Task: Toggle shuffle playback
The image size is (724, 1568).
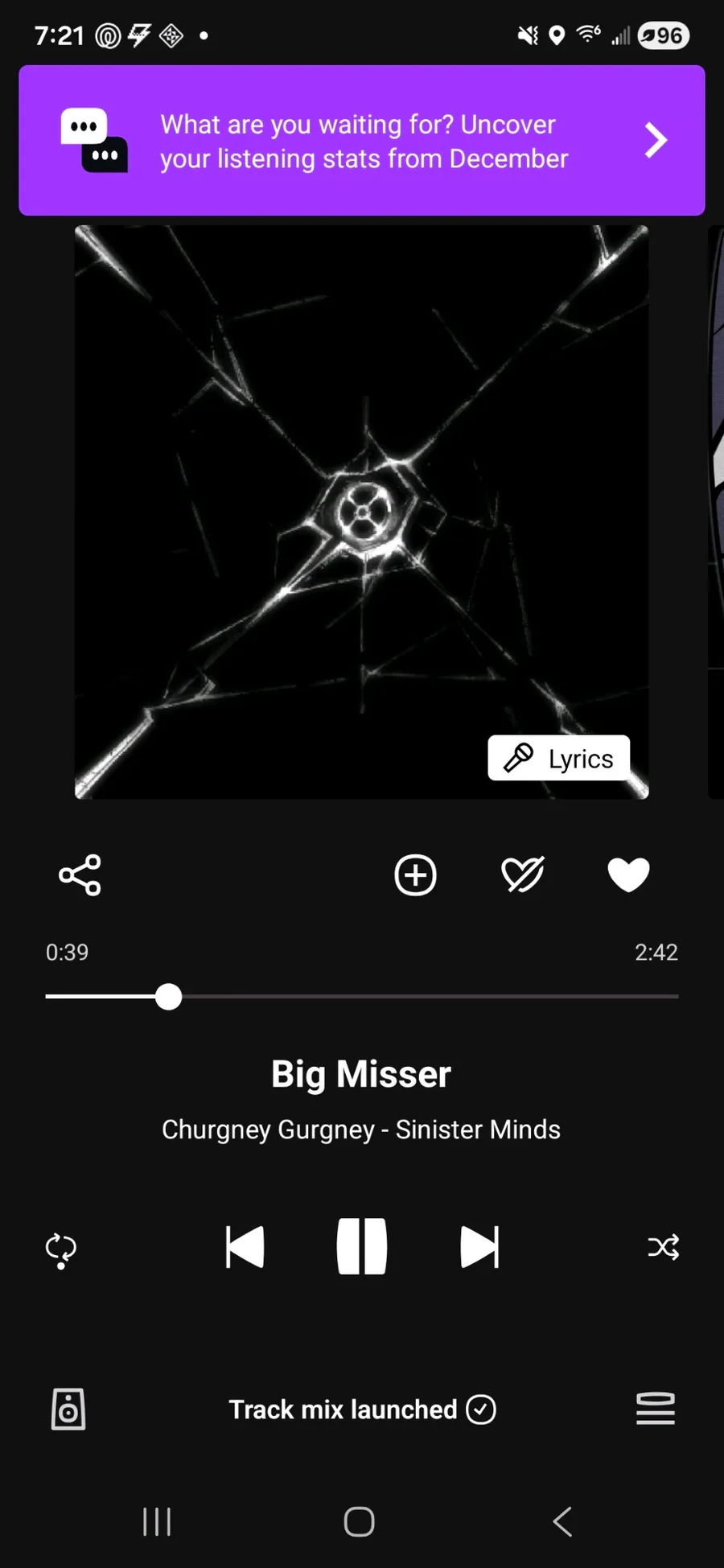Action: 663,1247
